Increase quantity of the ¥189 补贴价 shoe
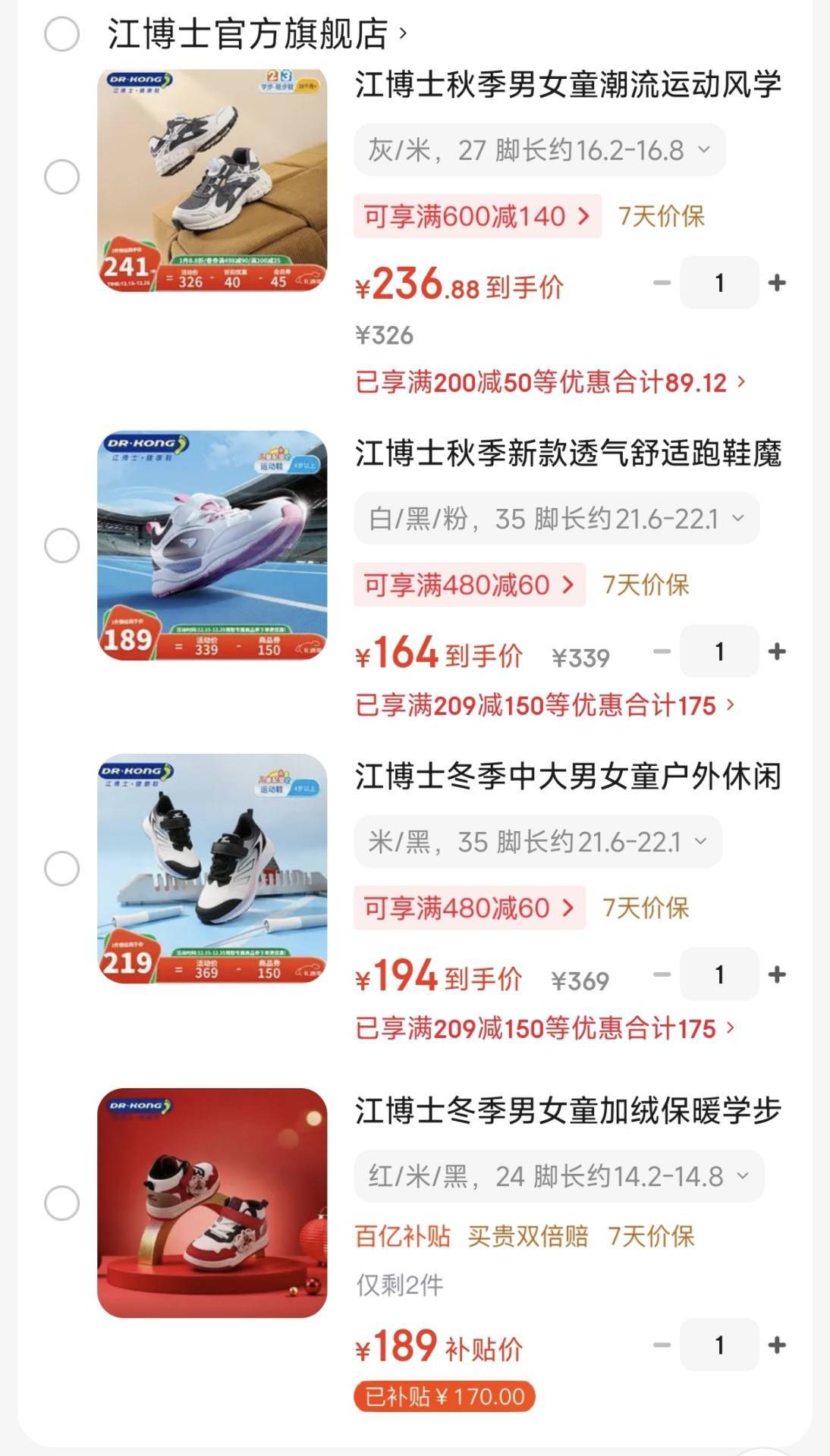Screen dimensions: 830x1456 tap(777, 1345)
